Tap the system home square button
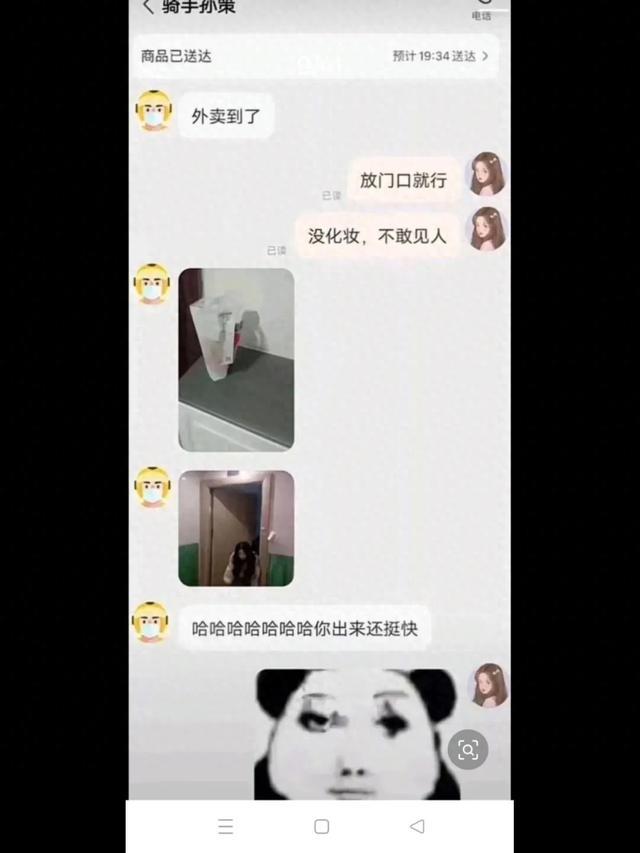 pyautogui.click(x=321, y=826)
